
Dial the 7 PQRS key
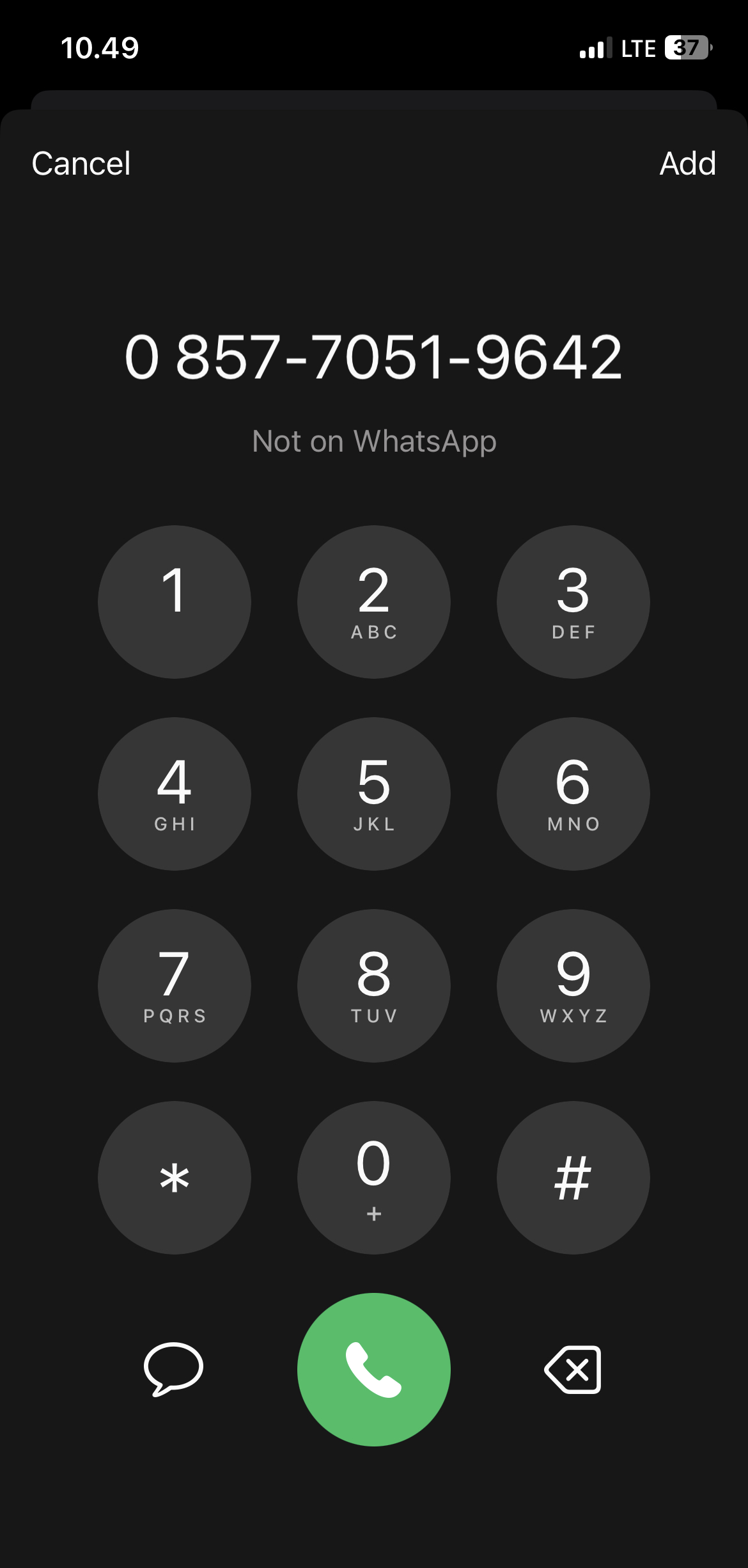[x=175, y=986]
